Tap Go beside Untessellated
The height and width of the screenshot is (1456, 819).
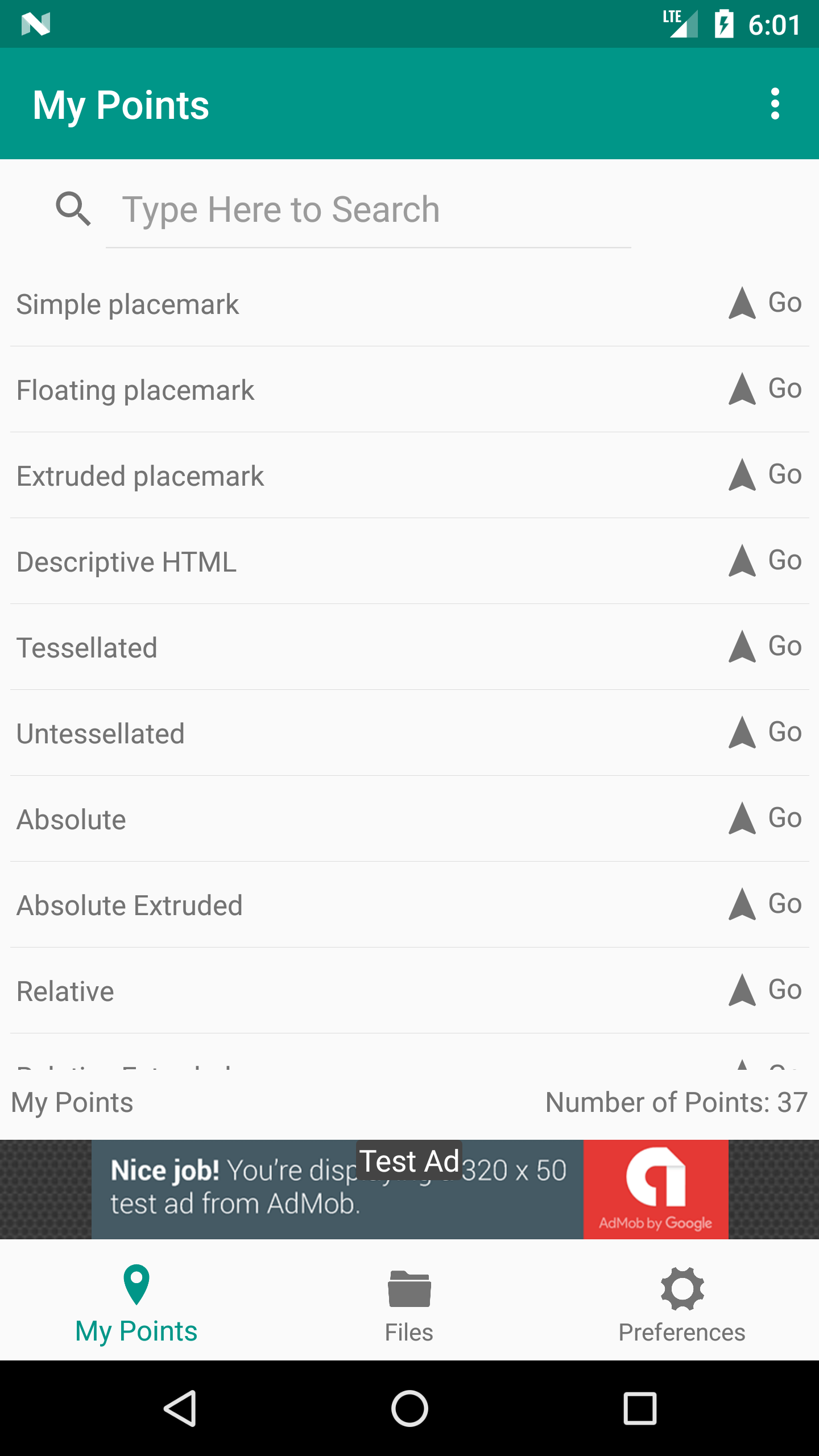(766, 733)
